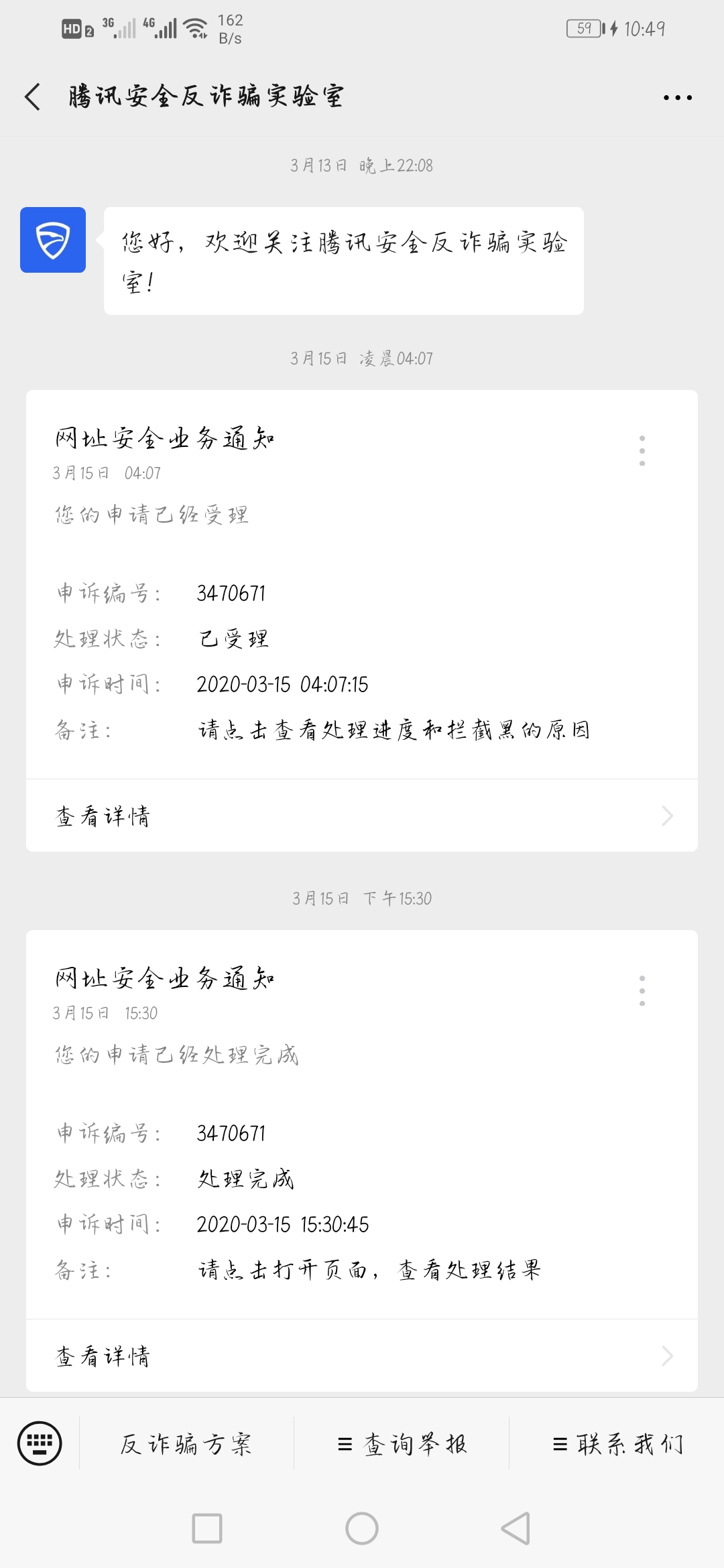
Task: Open options on the 04:07 notification card
Action: click(x=642, y=450)
